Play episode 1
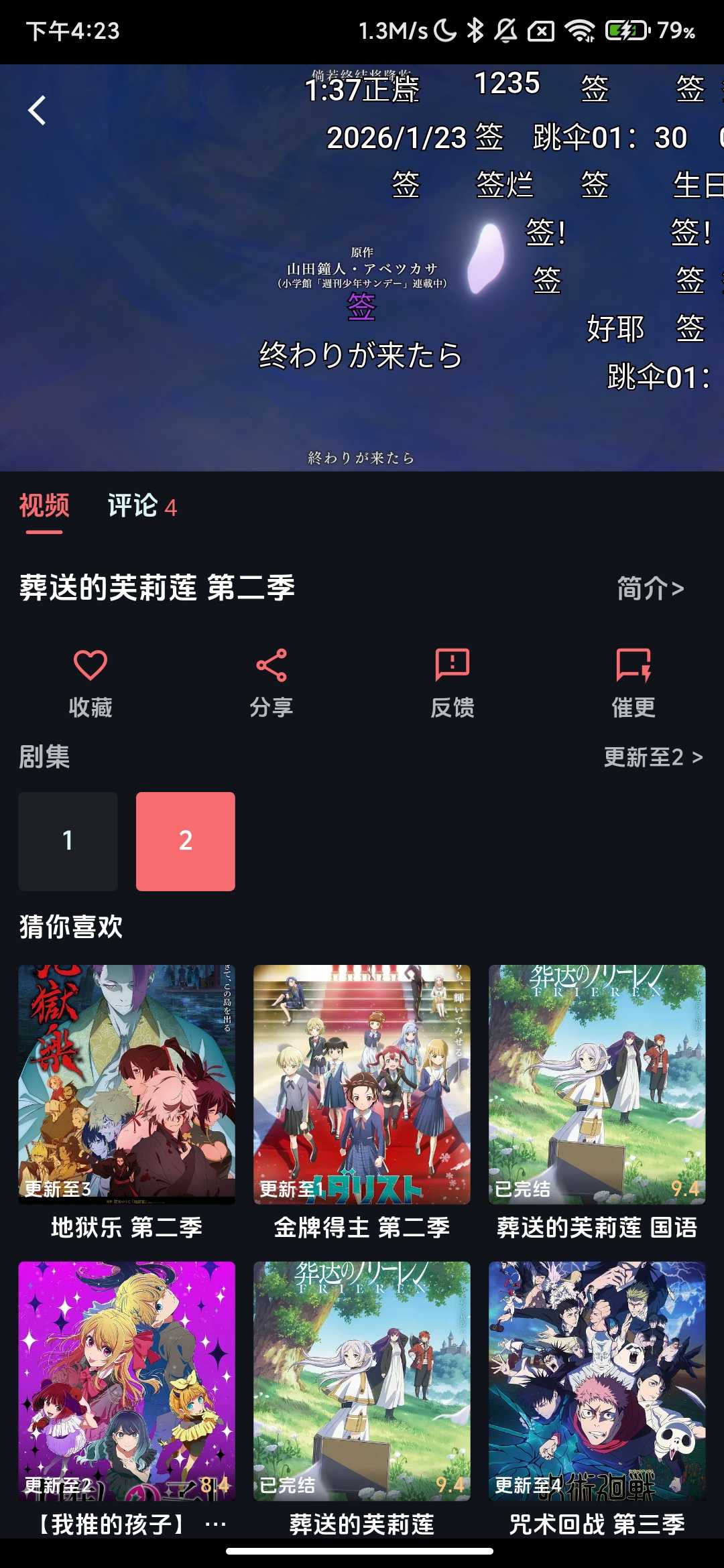The height and width of the screenshot is (1568, 724). point(67,842)
